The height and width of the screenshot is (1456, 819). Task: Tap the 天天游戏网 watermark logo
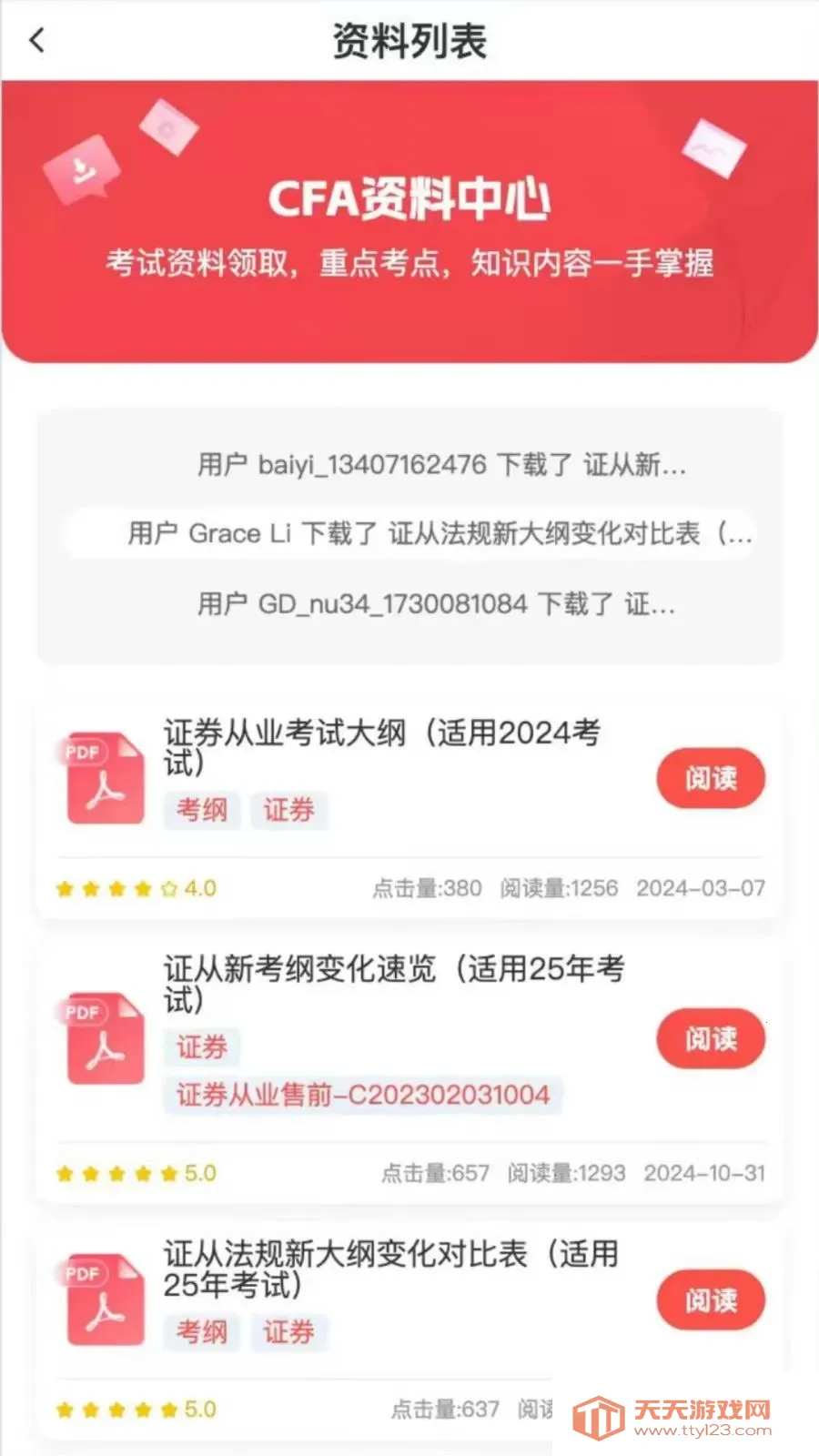(601, 1415)
